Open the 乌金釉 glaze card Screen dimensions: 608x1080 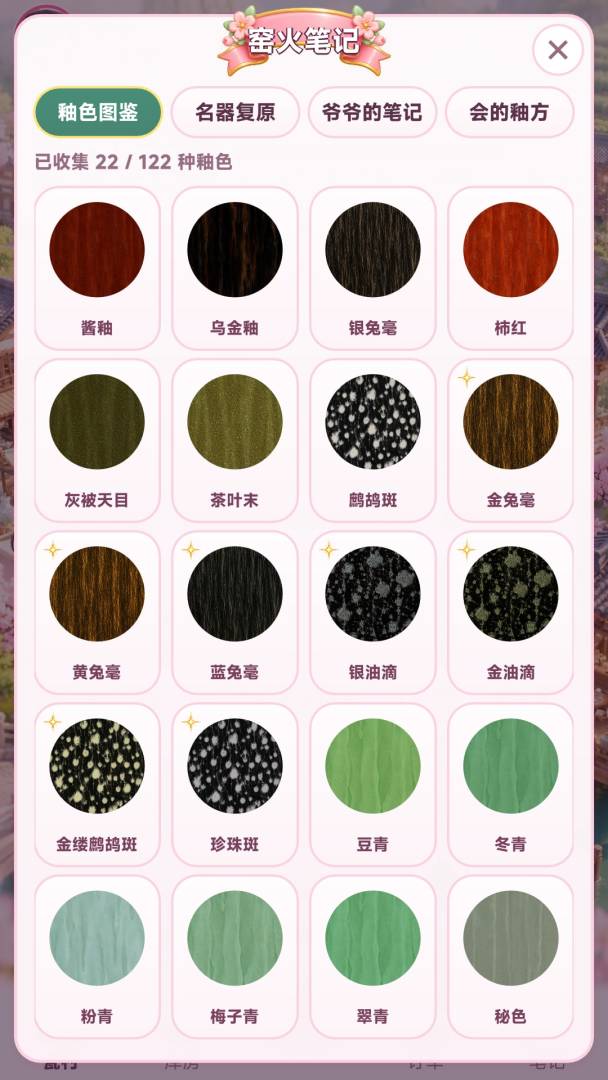pyautogui.click(x=235, y=268)
